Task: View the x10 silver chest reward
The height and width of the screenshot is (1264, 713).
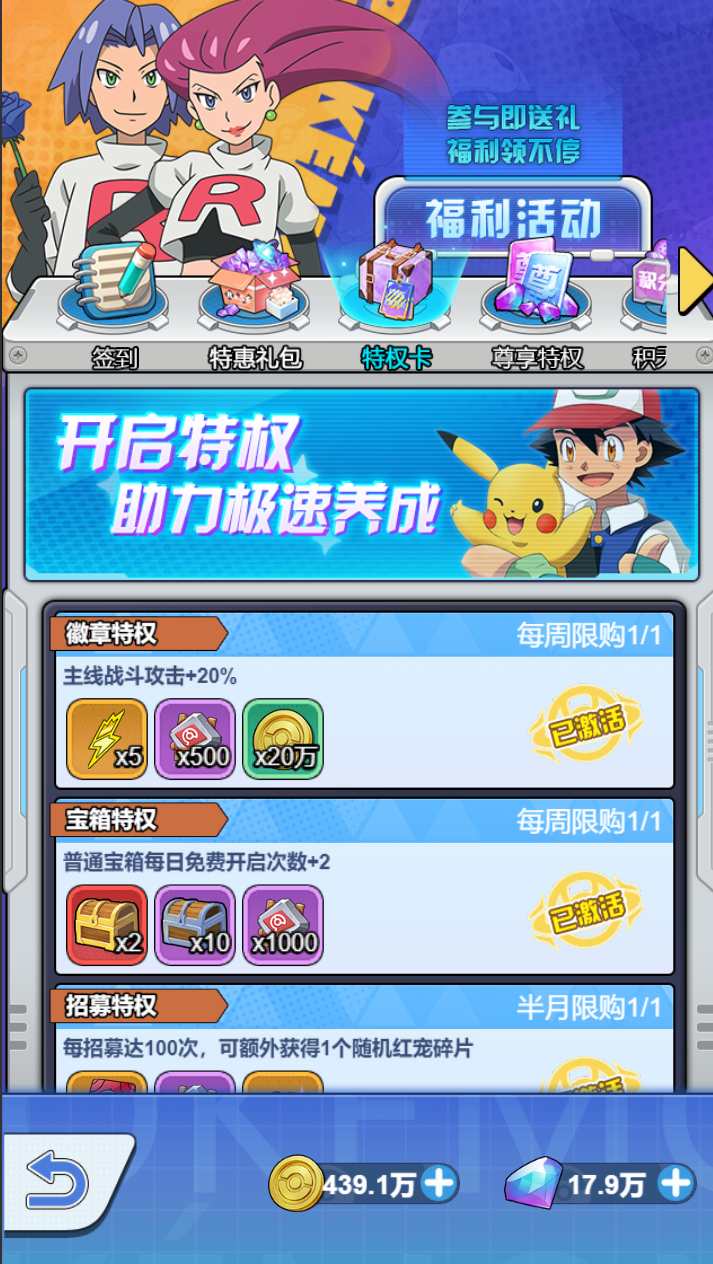Action: tap(195, 925)
